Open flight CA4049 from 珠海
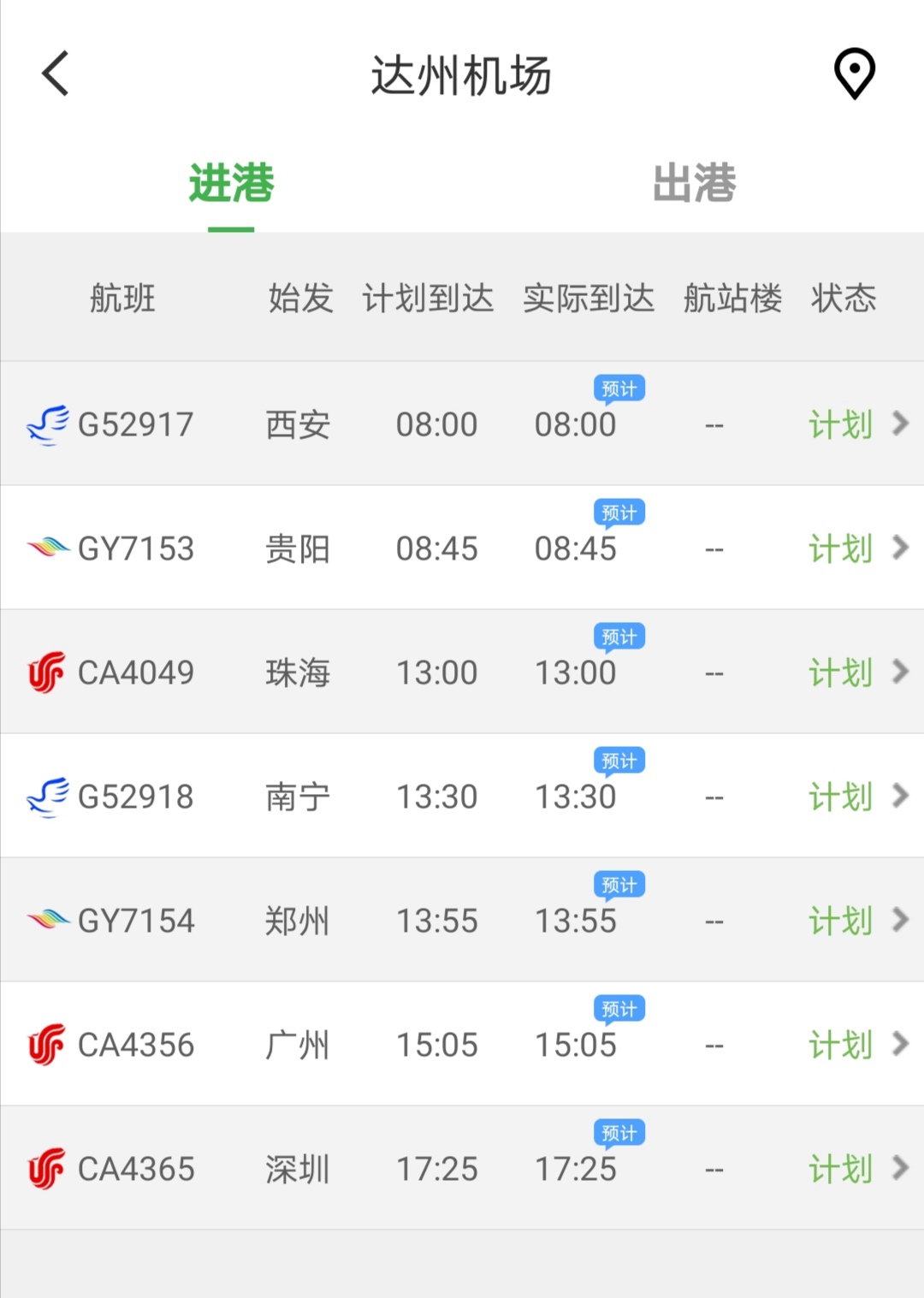Screen dimensions: 924x1298 coord(462,673)
